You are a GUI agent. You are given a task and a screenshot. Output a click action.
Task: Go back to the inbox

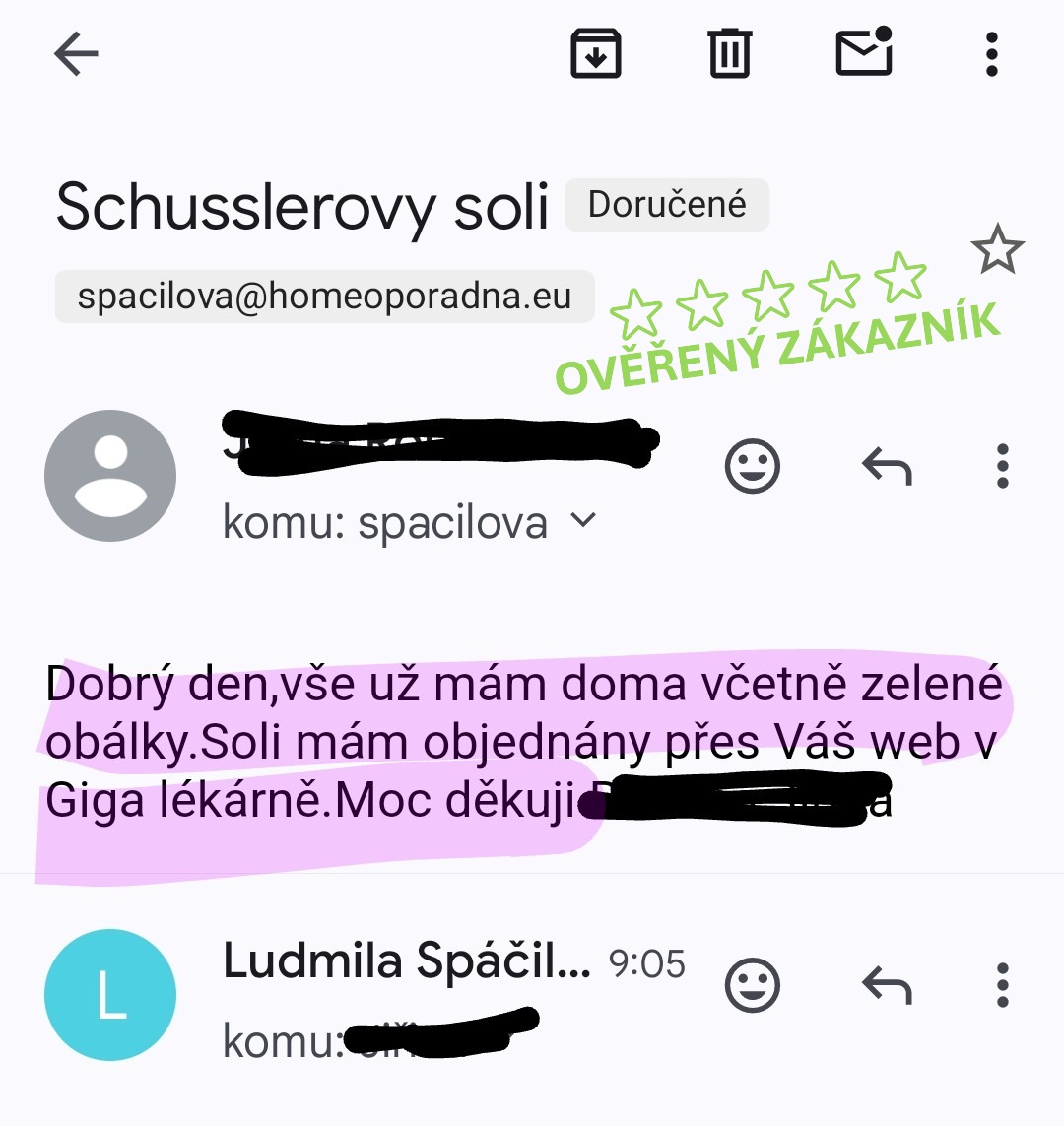[76, 53]
